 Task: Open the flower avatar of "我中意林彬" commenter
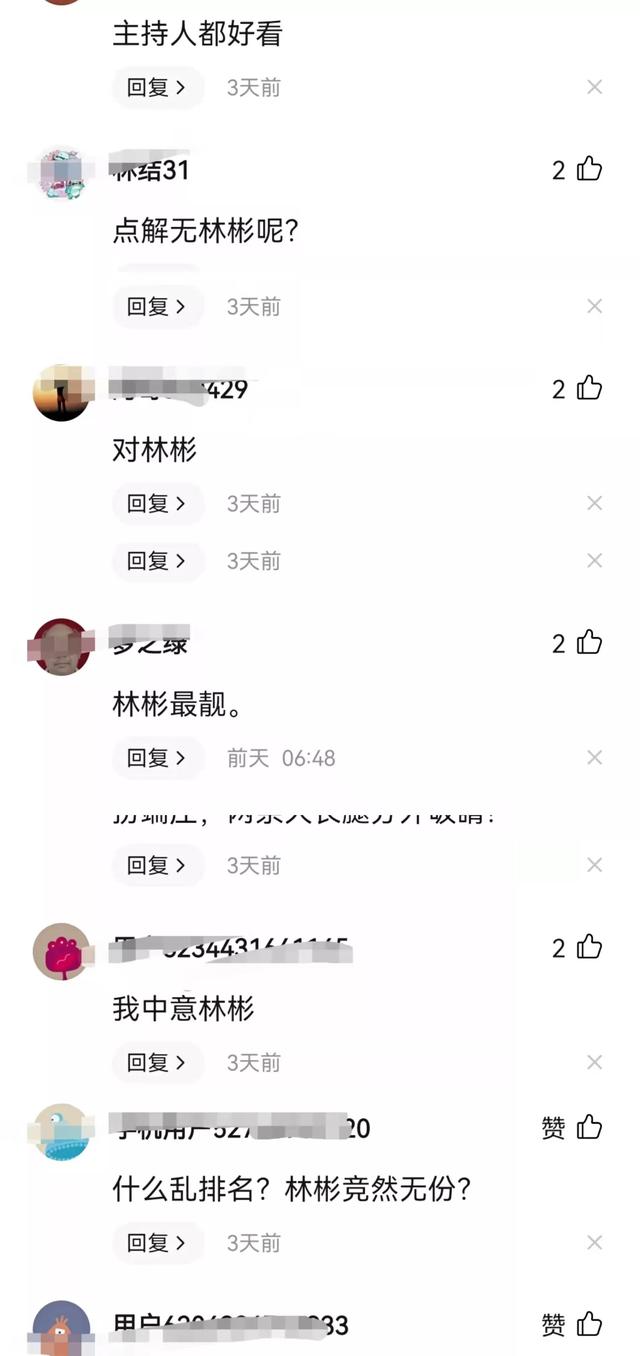tap(62, 951)
